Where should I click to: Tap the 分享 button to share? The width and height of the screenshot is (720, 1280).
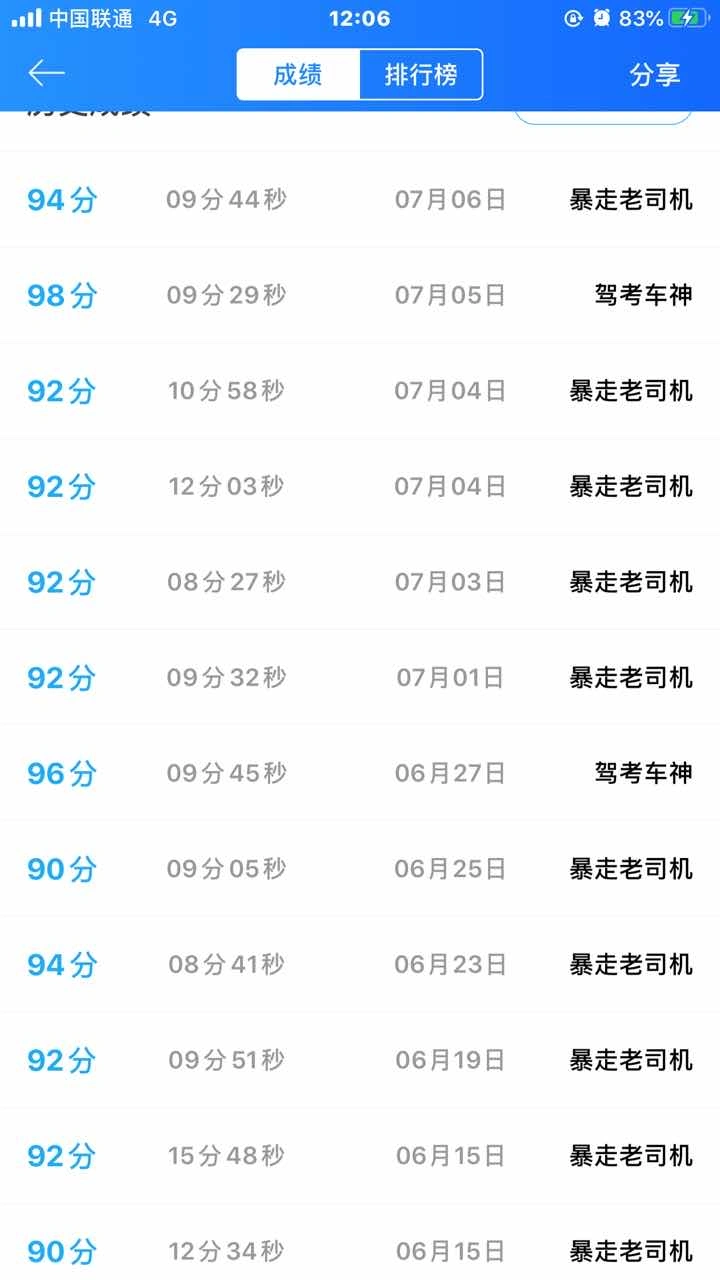[655, 75]
